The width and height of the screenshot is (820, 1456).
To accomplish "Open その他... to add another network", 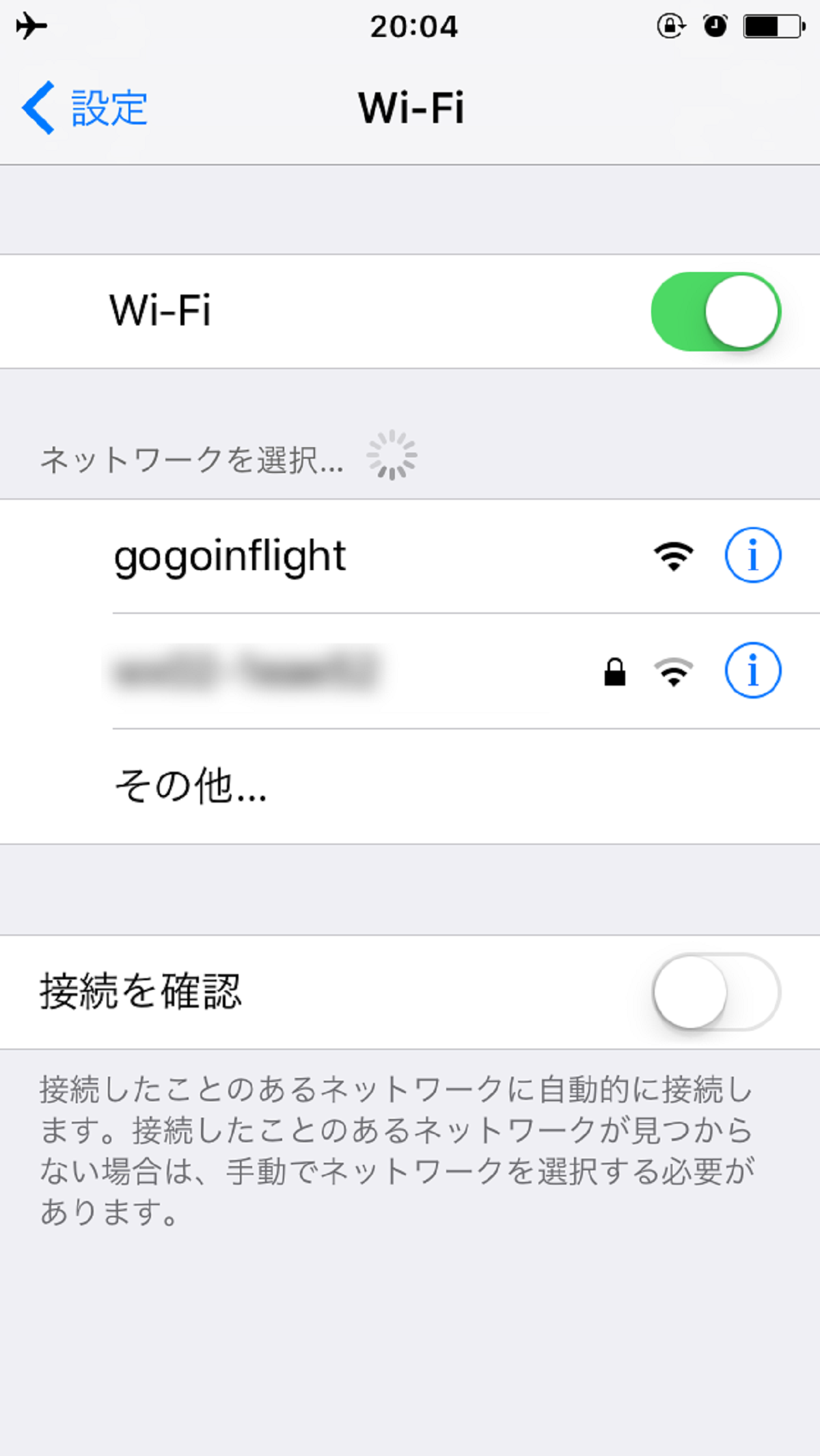I will click(x=191, y=786).
